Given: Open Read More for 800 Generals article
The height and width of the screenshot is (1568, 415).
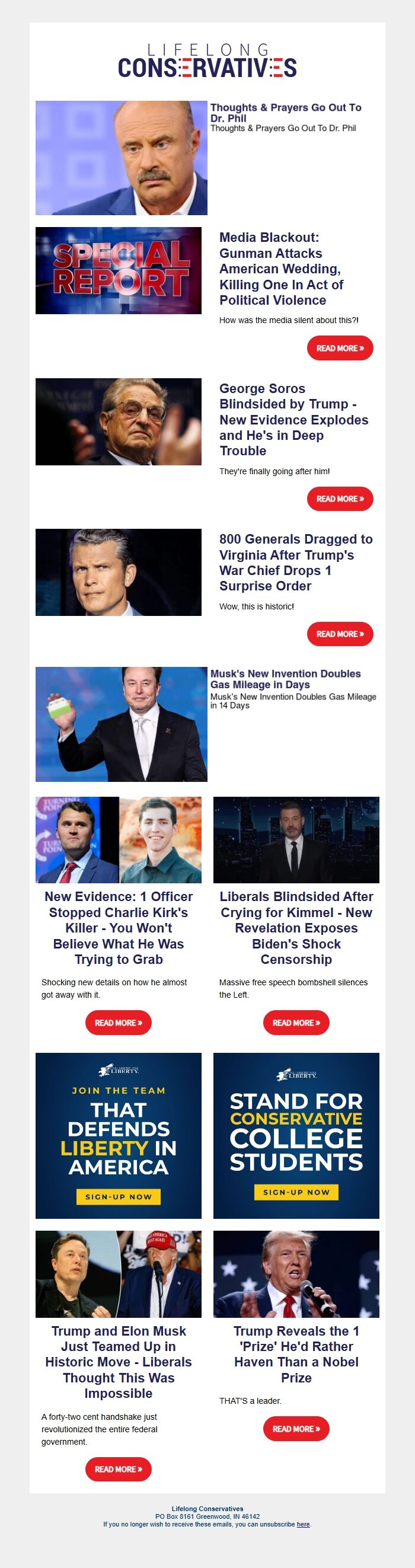Looking at the screenshot, I should coord(340,634).
